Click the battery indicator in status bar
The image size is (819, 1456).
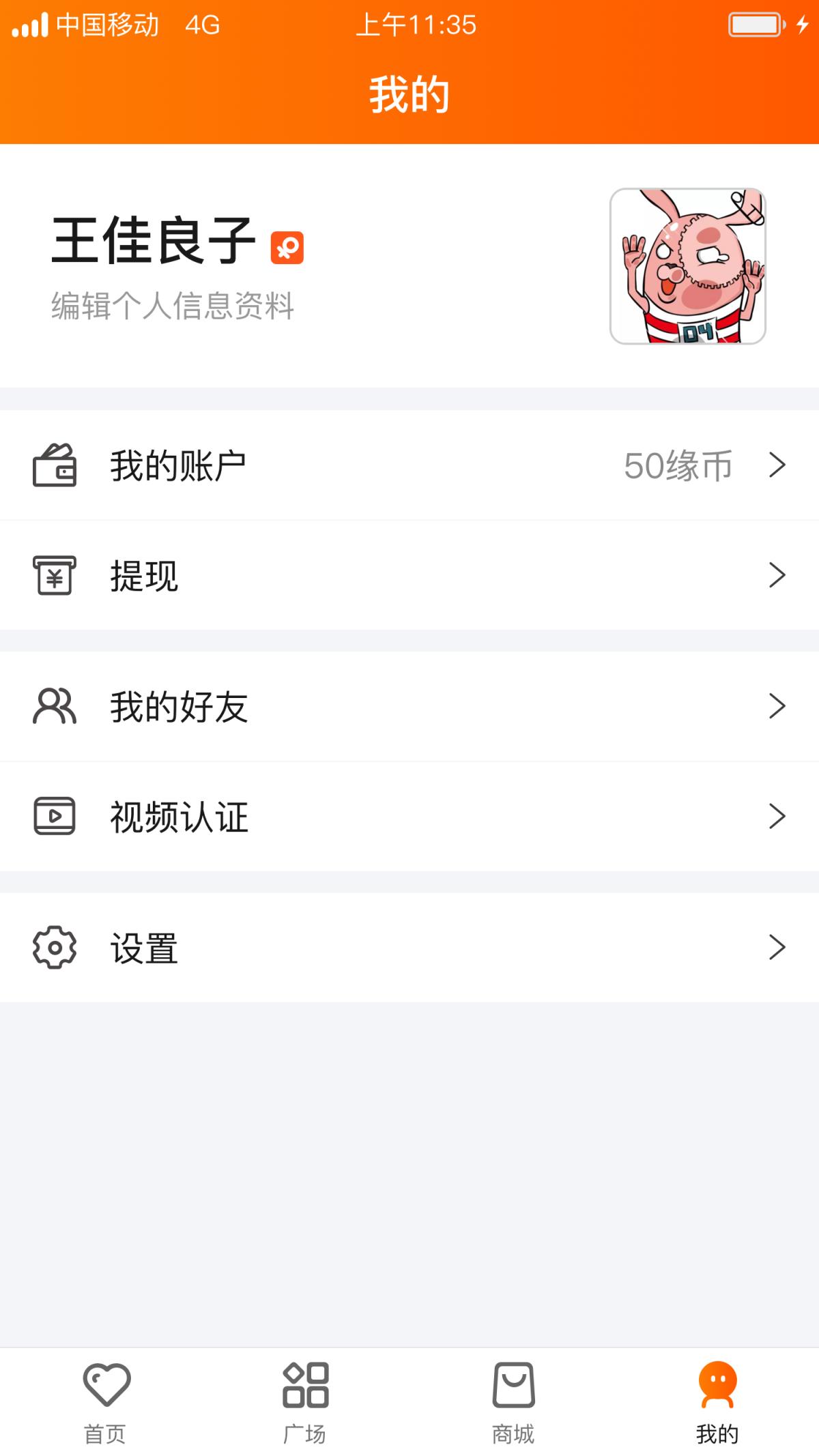tap(758, 23)
